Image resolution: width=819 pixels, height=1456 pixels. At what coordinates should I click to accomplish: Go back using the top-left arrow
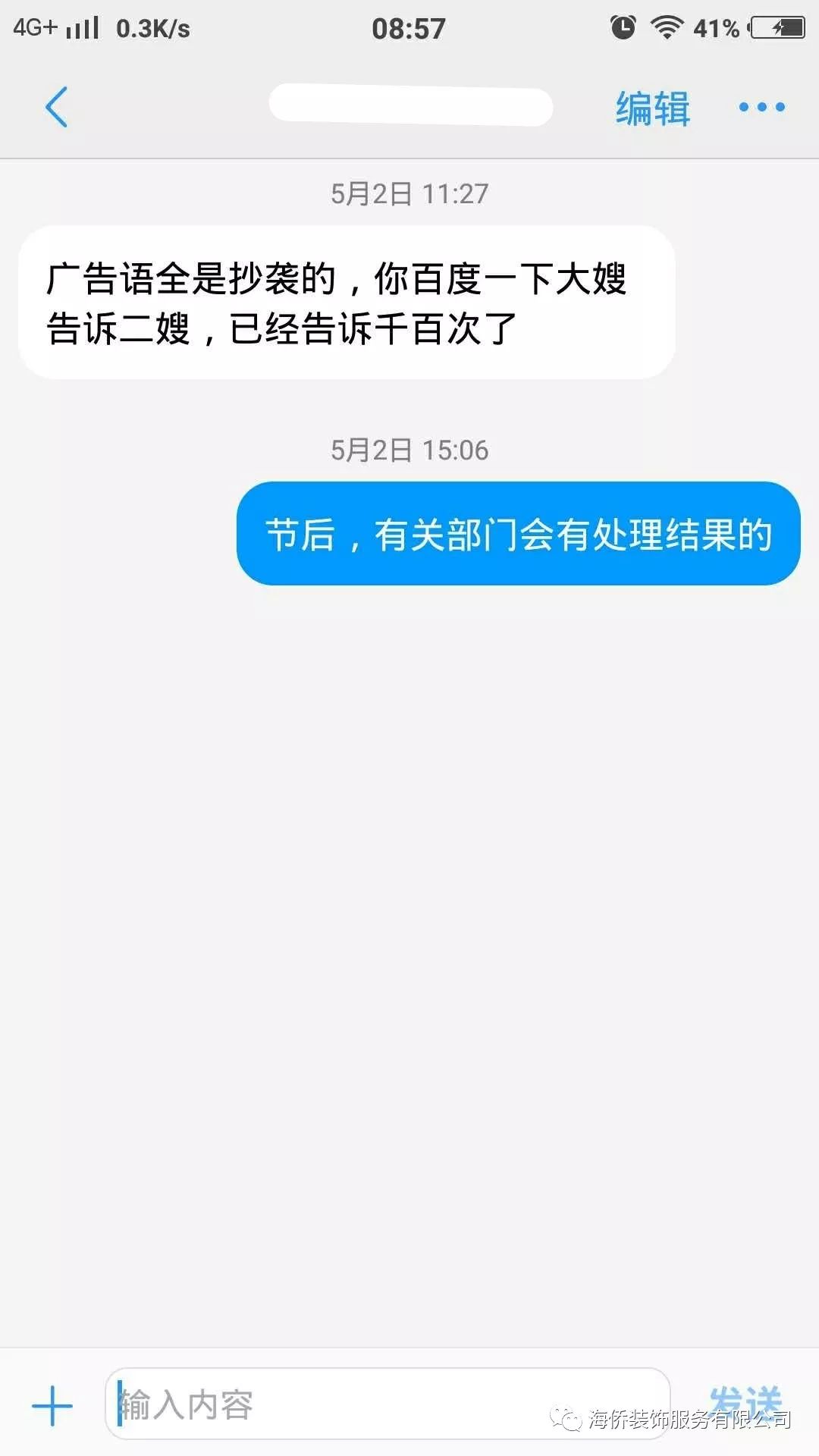coord(57,107)
